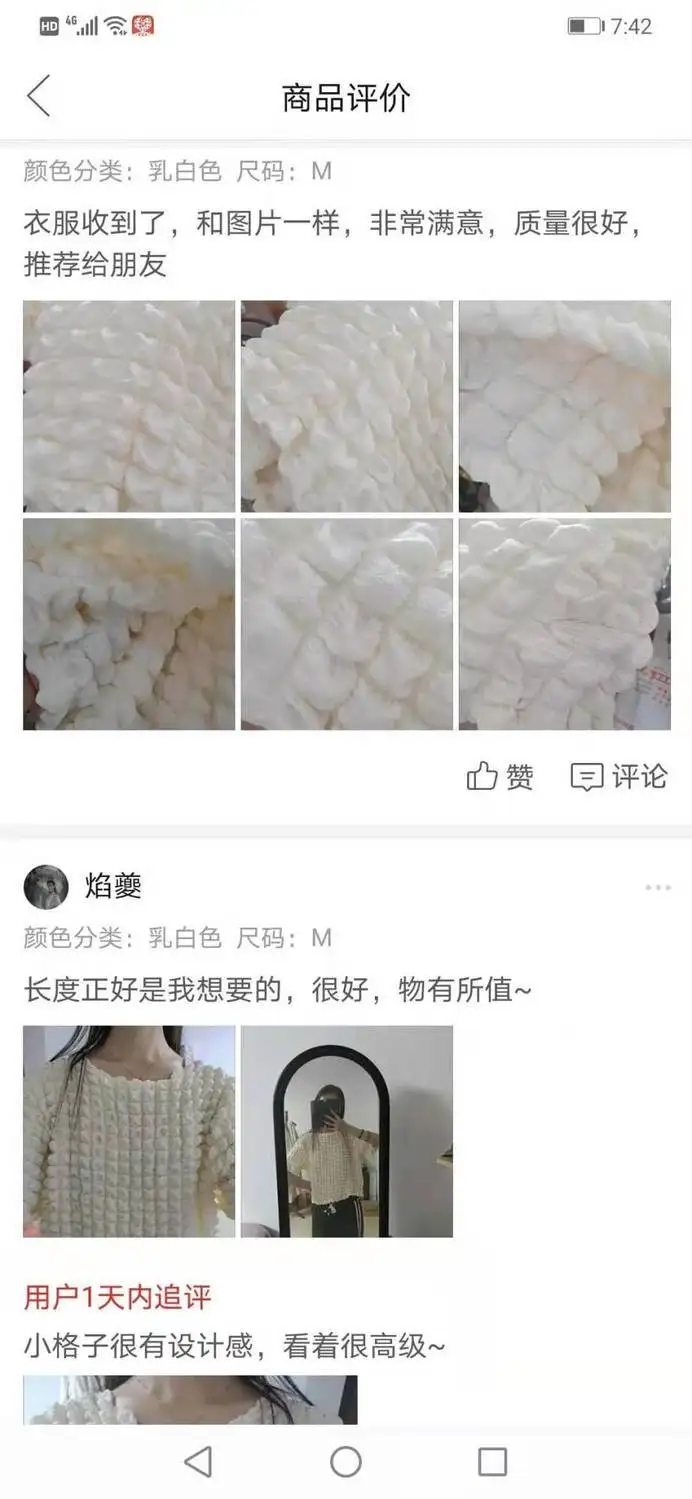Open the more options dots on 焰夔's review

(x=657, y=887)
